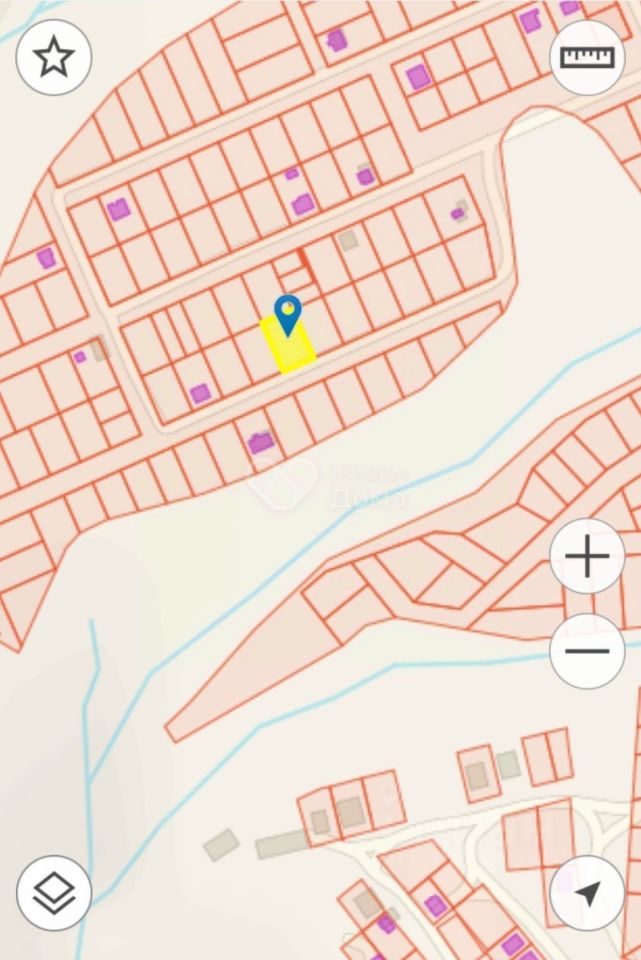Image resolution: width=641 pixels, height=960 pixels.
Task: Zoom out of the map
Action: tap(587, 651)
